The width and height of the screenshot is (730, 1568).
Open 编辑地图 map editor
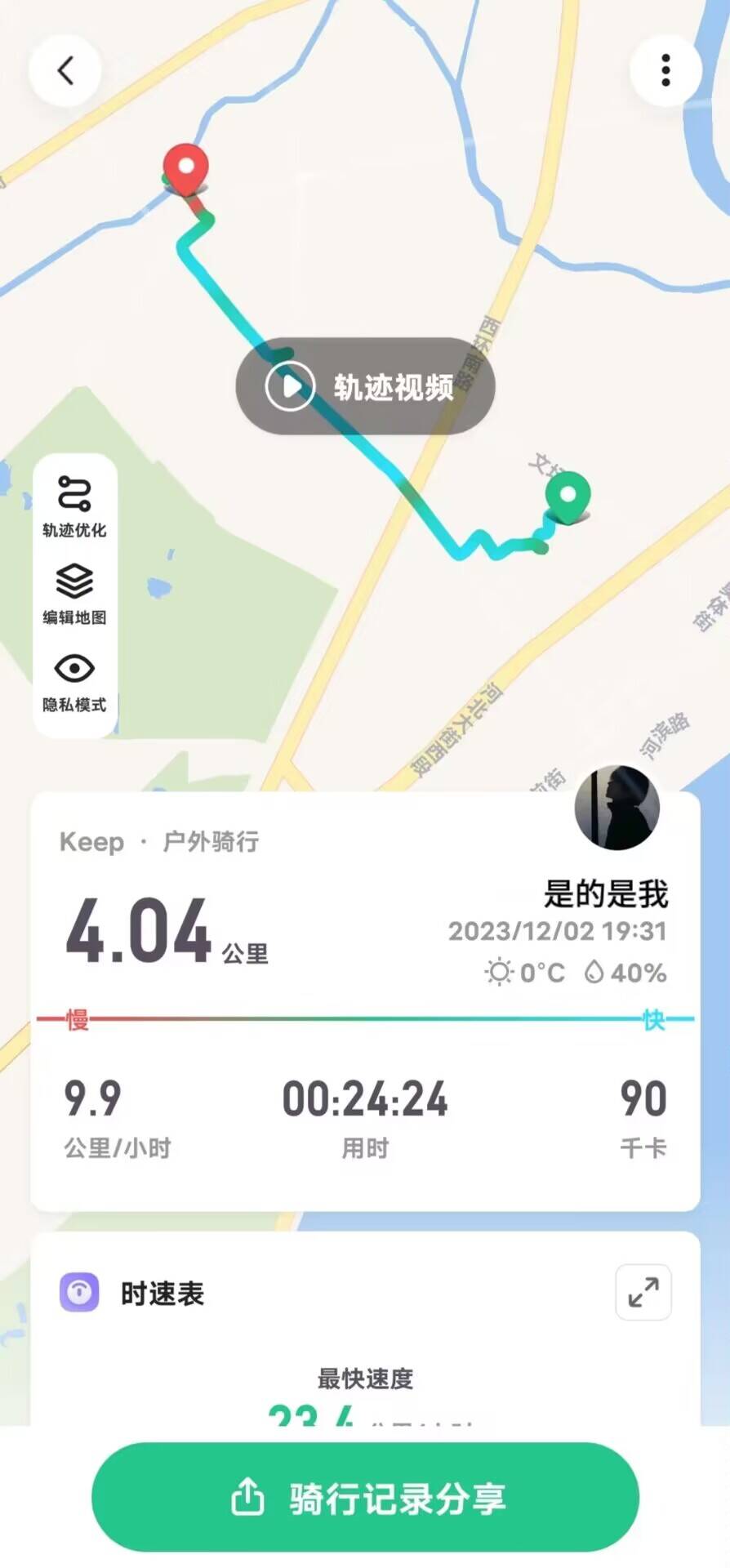click(74, 595)
